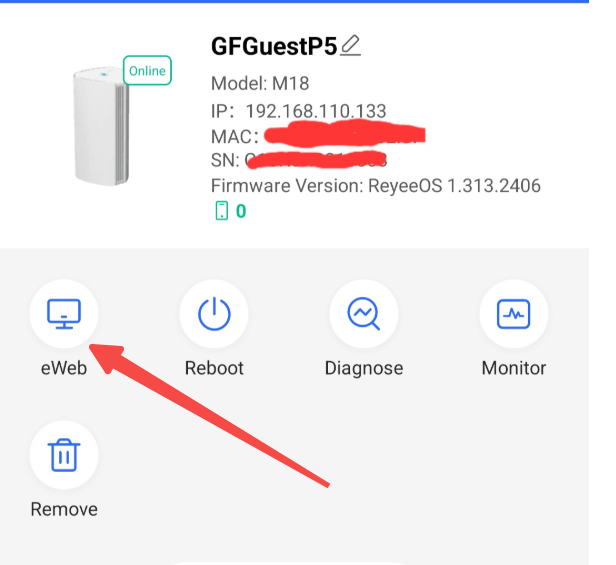The width and height of the screenshot is (616, 565).
Task: Open the Monitor view
Action: tap(514, 315)
